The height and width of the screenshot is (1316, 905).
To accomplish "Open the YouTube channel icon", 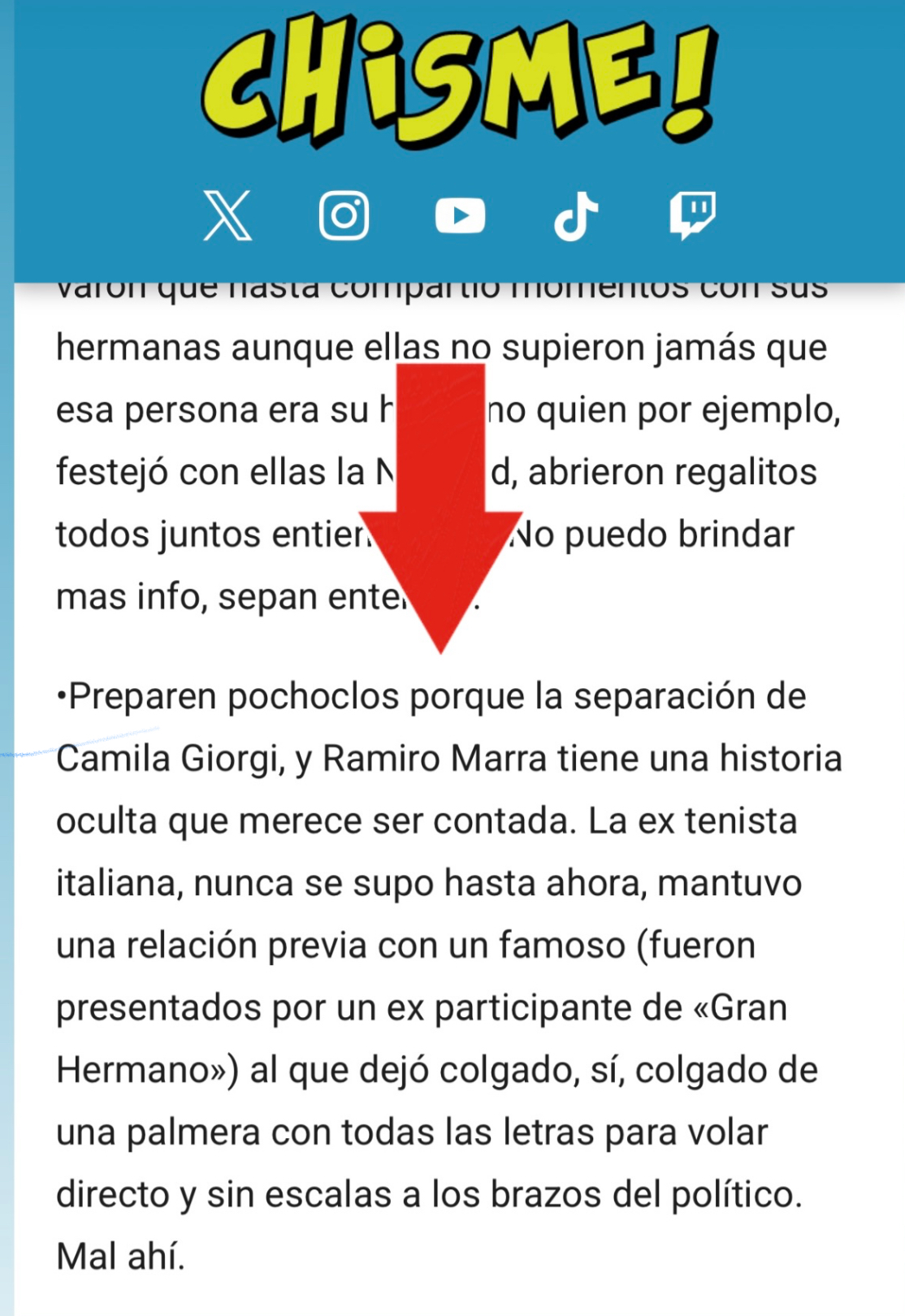I will tap(460, 216).
